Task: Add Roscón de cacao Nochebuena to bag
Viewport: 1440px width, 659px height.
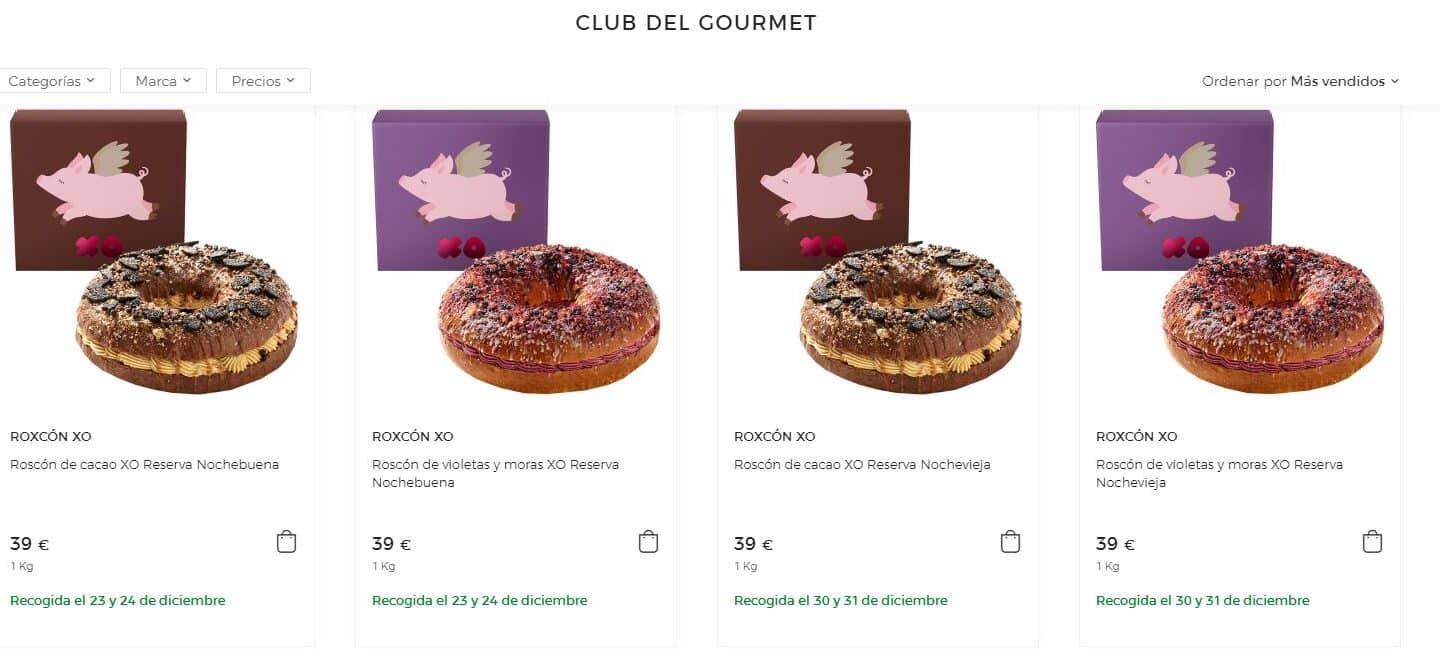Action: tap(286, 542)
